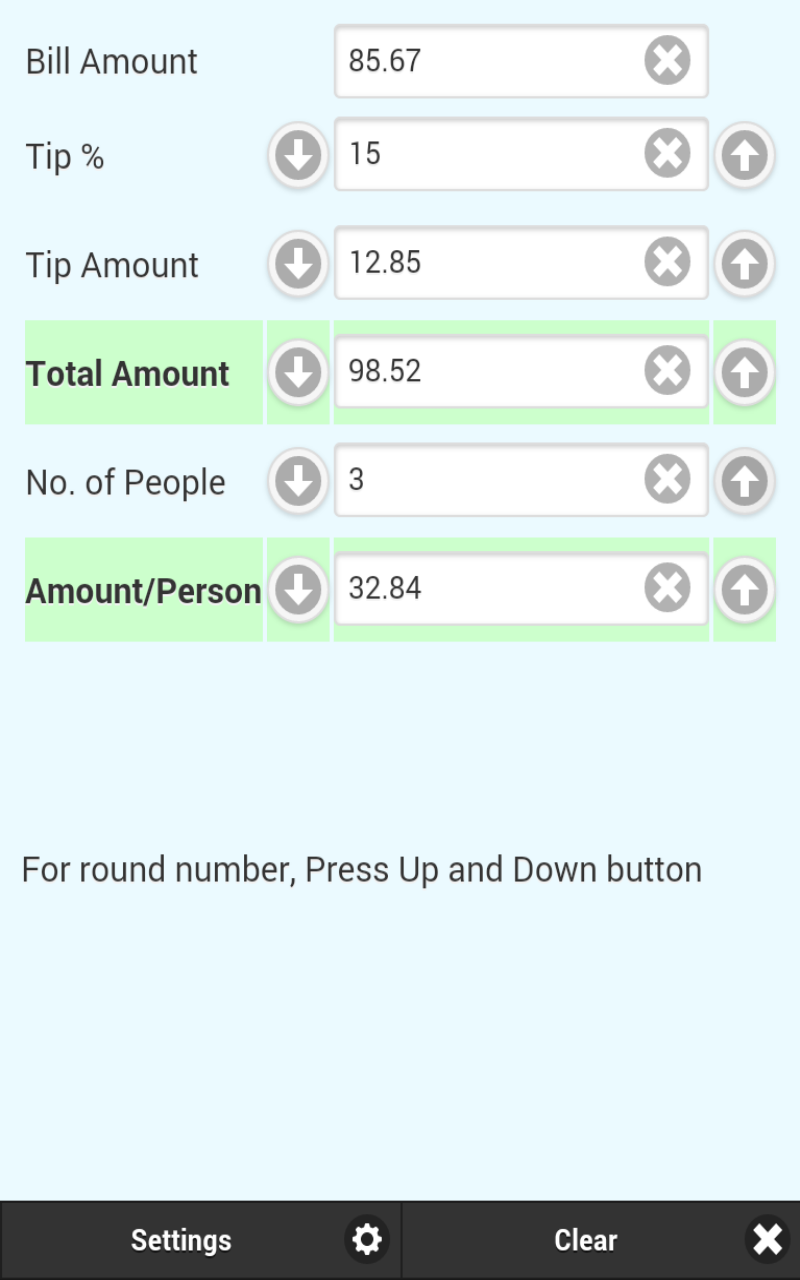800x1280 pixels.
Task: Round up the Total Amount with the up arrow
Action: coord(744,372)
